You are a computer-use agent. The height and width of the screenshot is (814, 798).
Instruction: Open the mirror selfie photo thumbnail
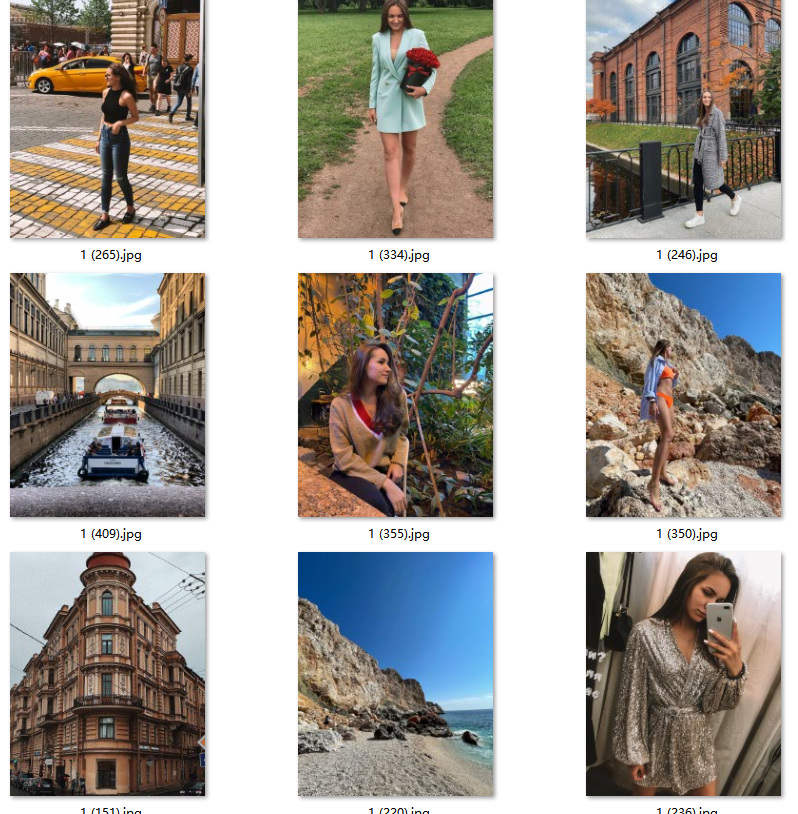(x=683, y=673)
